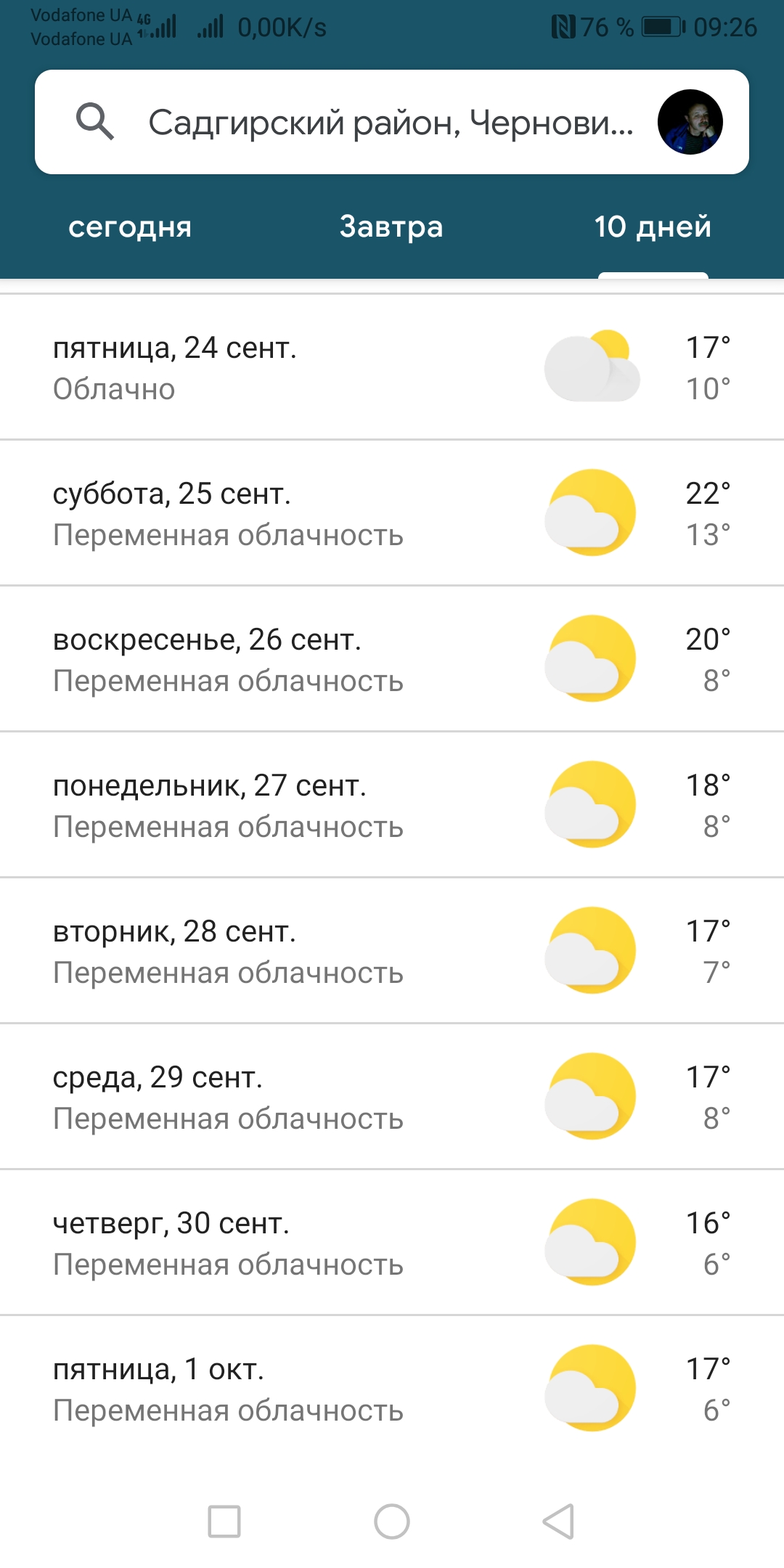784x1568 pixels.
Task: Select the 10 дней tab
Action: [653, 227]
